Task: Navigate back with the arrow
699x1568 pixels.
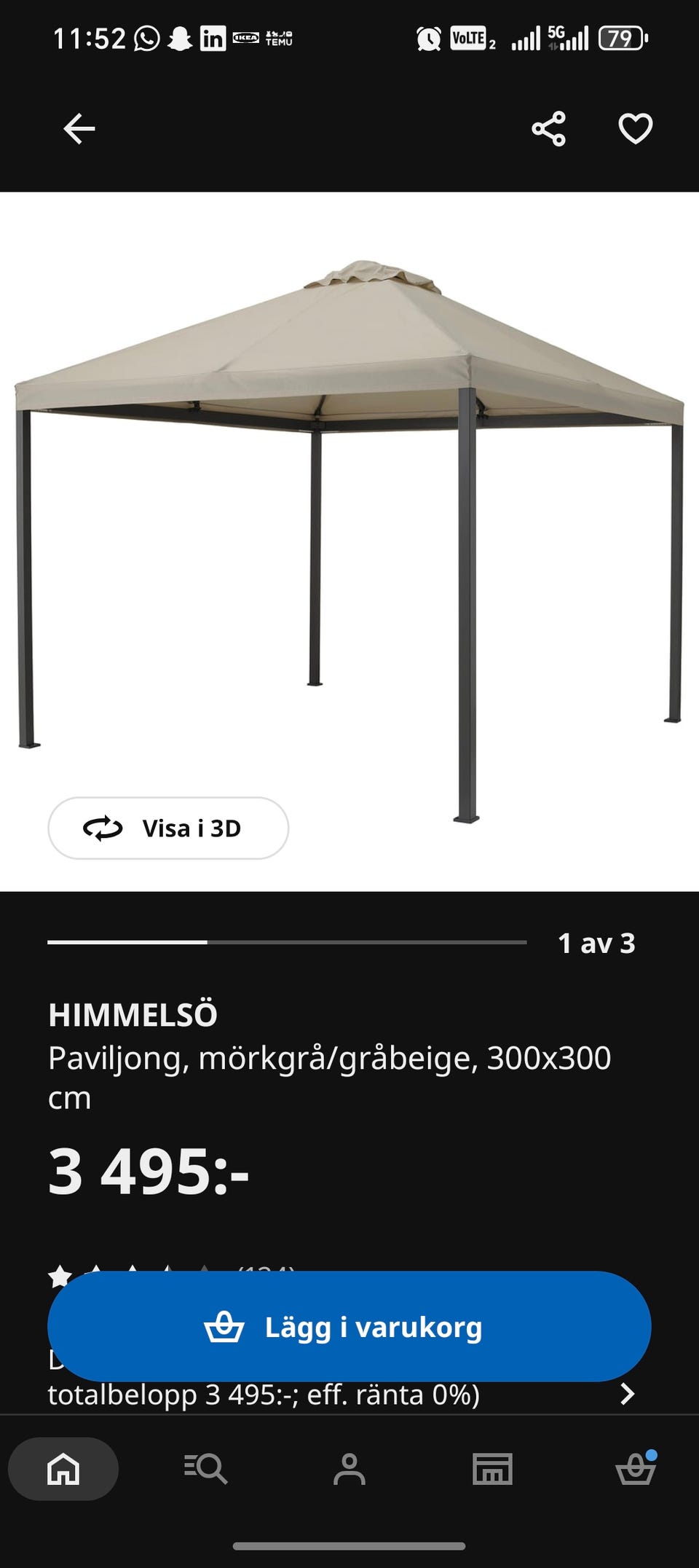Action: click(x=78, y=128)
